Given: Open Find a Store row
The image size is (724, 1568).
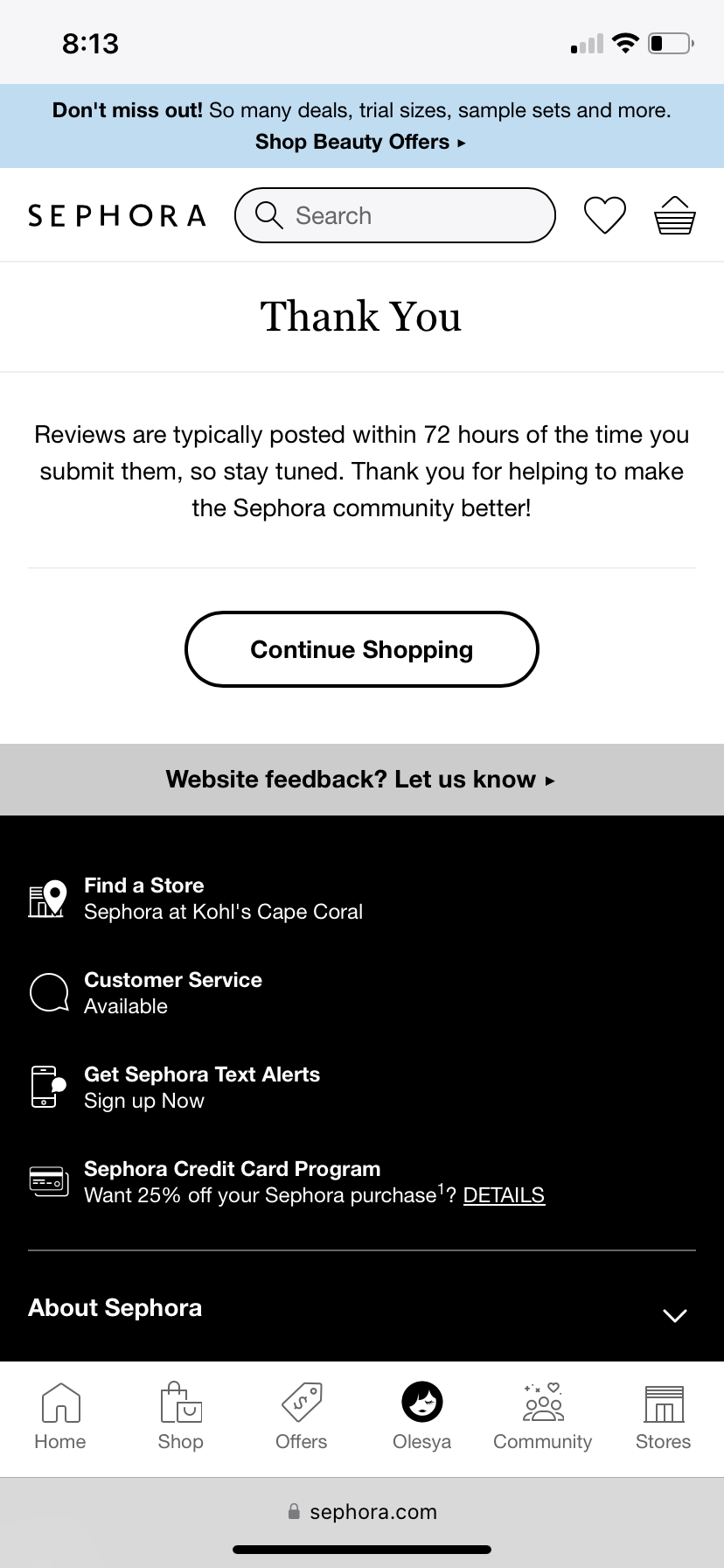Looking at the screenshot, I should [x=223, y=899].
